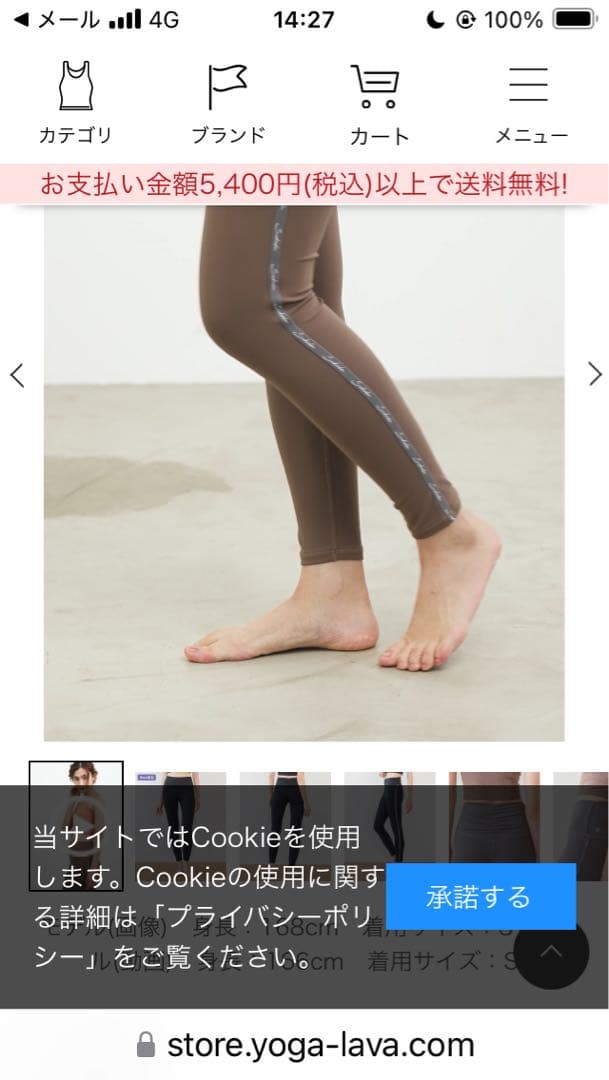Tap the store.yoga-lava.com address bar
The width and height of the screenshot is (609, 1080).
pos(305,1046)
